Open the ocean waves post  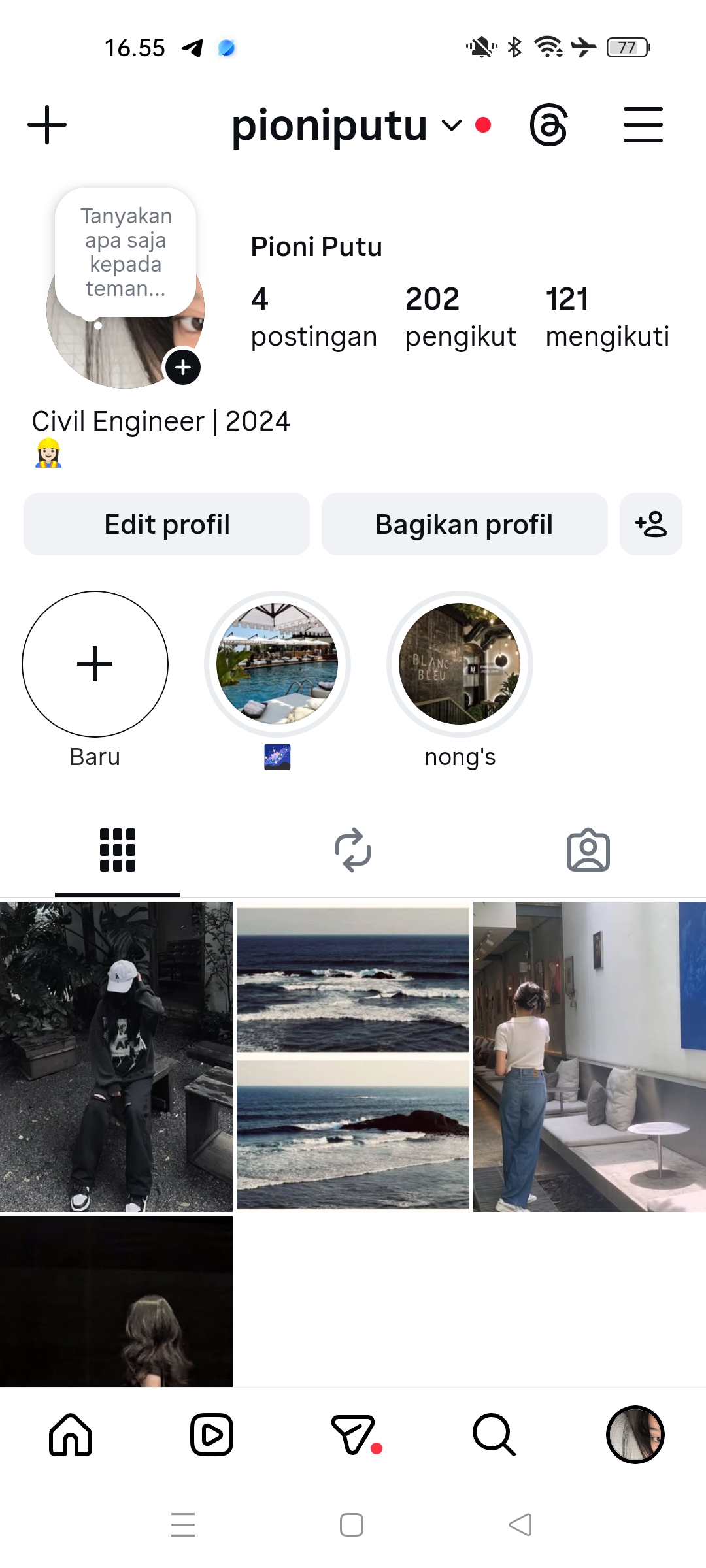[353, 1056]
